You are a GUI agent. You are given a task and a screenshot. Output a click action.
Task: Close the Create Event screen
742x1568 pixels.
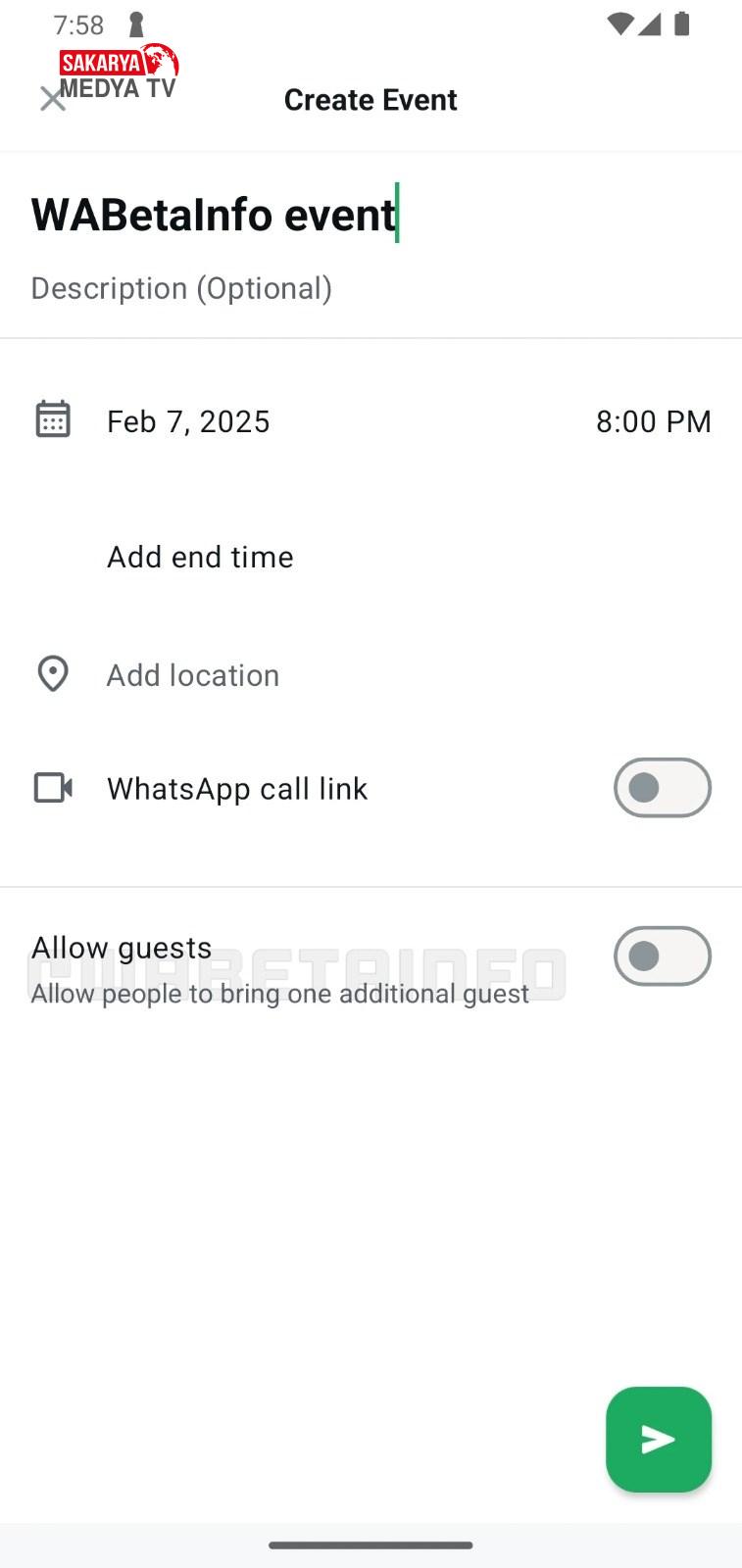coord(52,99)
